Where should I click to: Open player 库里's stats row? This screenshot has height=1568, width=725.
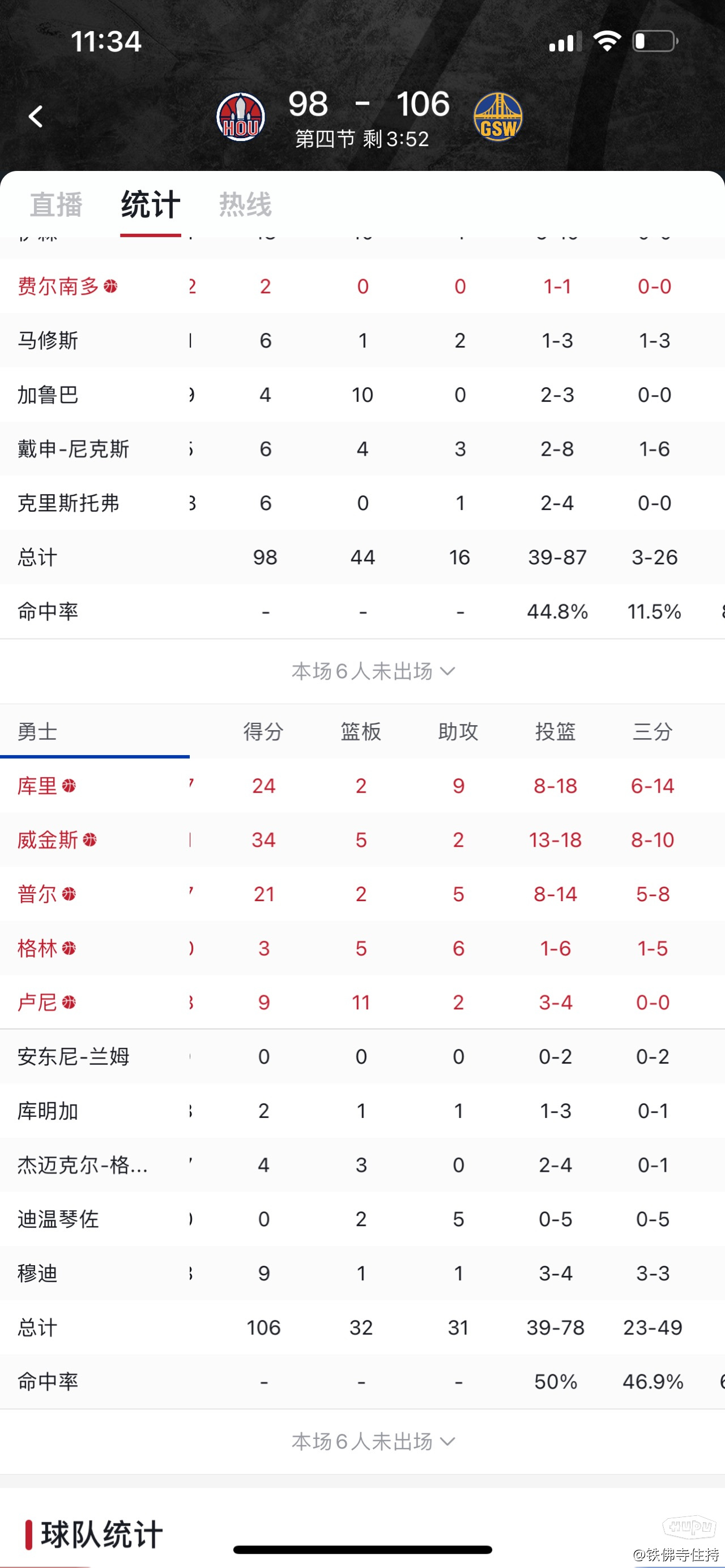[362, 785]
